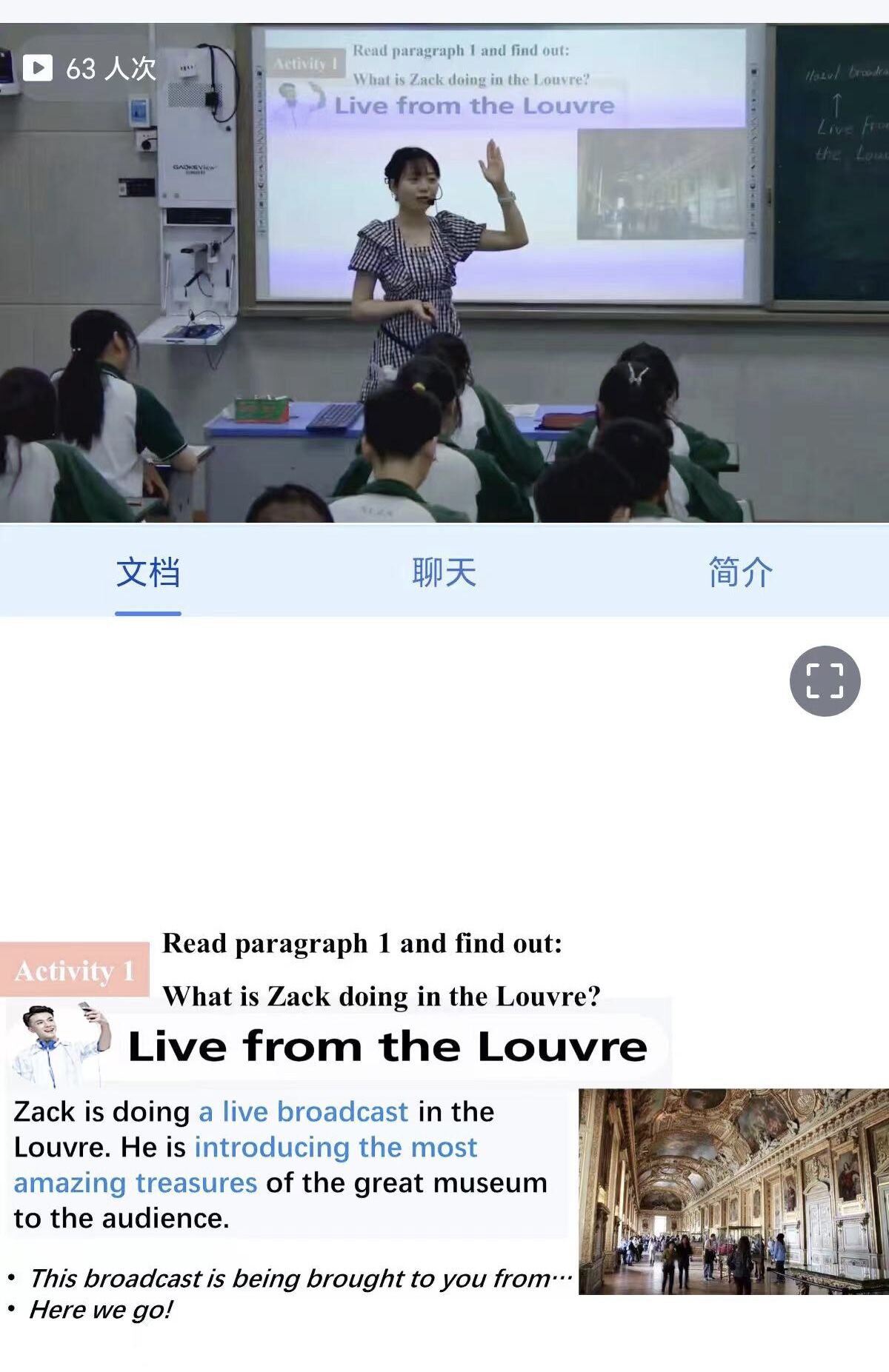Open the Activity 1 slide document
The image size is (889, 1372).
pos(444,1125)
